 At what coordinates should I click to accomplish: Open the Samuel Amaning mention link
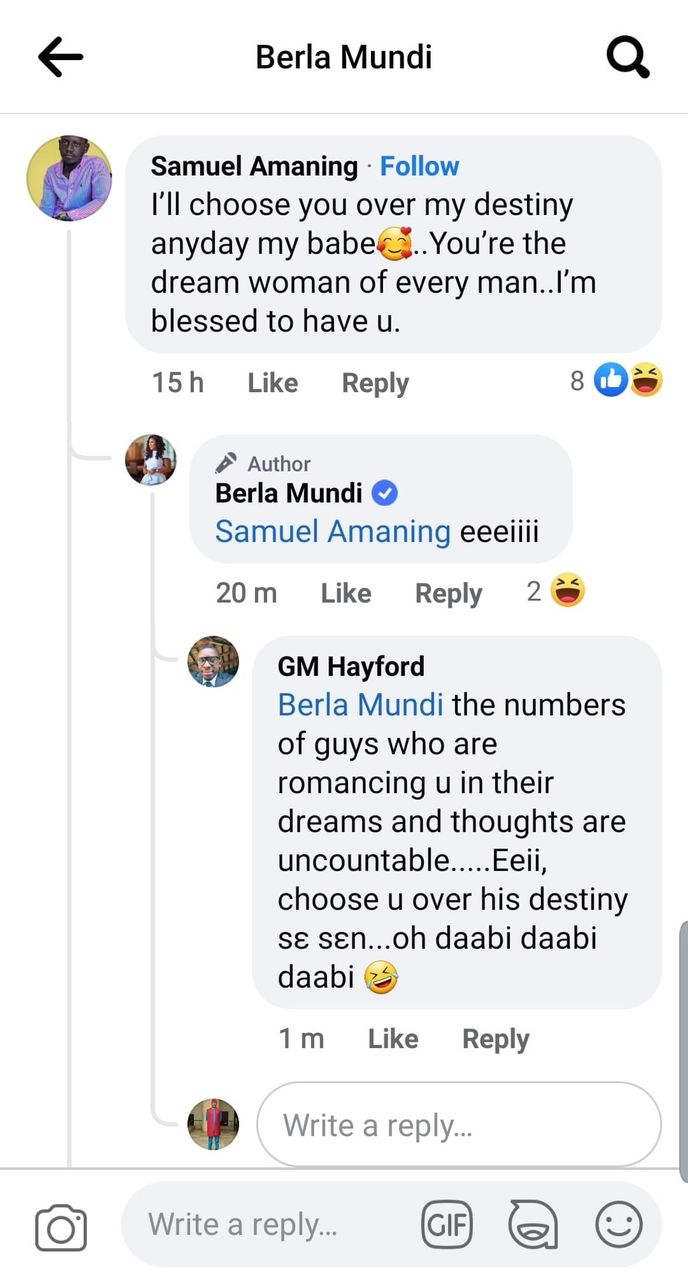click(x=333, y=531)
